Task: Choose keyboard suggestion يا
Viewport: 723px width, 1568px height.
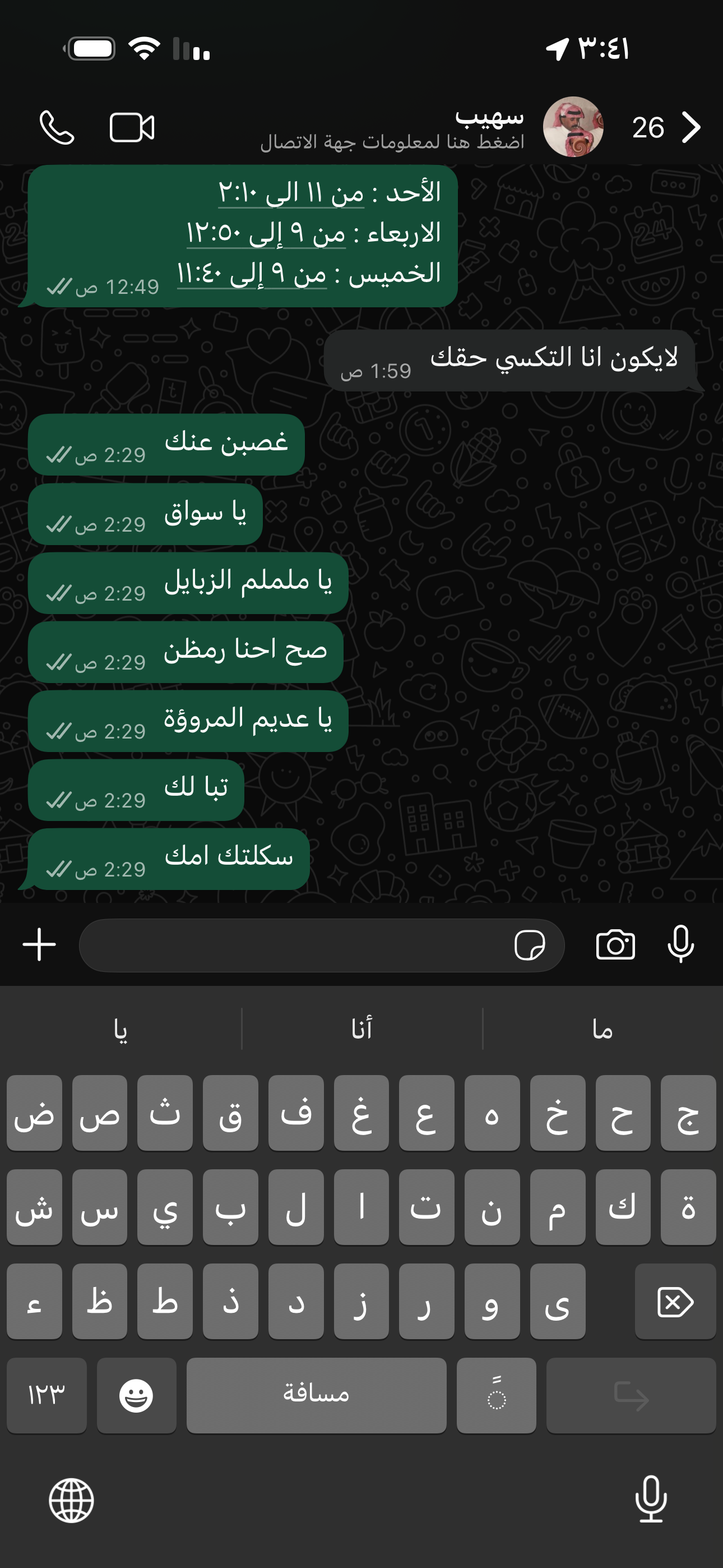Action: click(x=121, y=1029)
